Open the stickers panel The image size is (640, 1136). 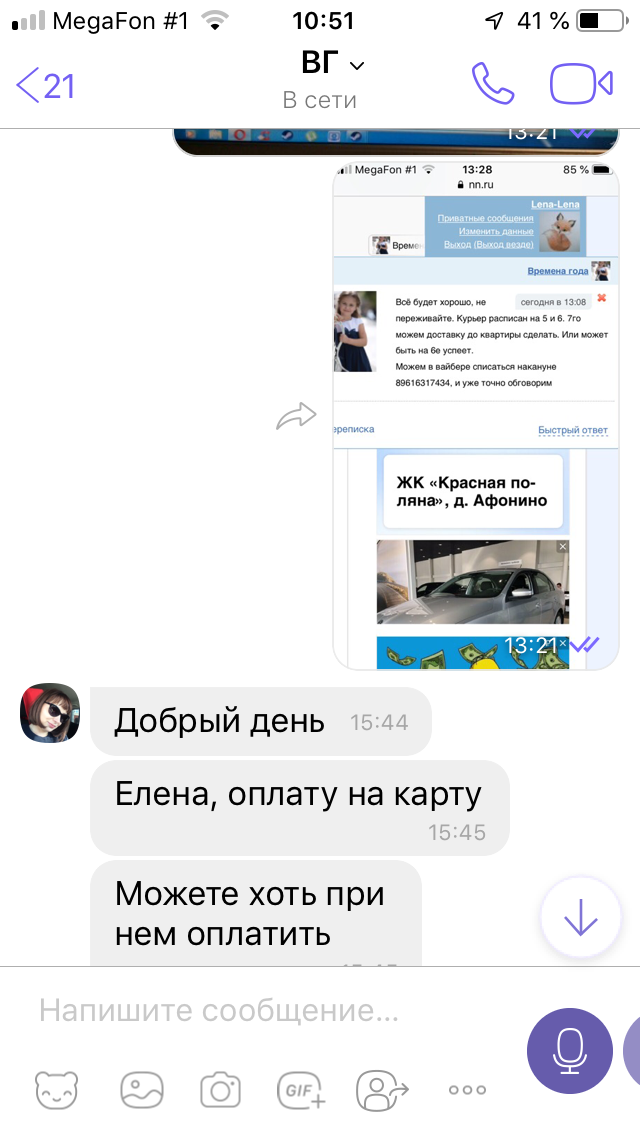(x=58, y=1089)
